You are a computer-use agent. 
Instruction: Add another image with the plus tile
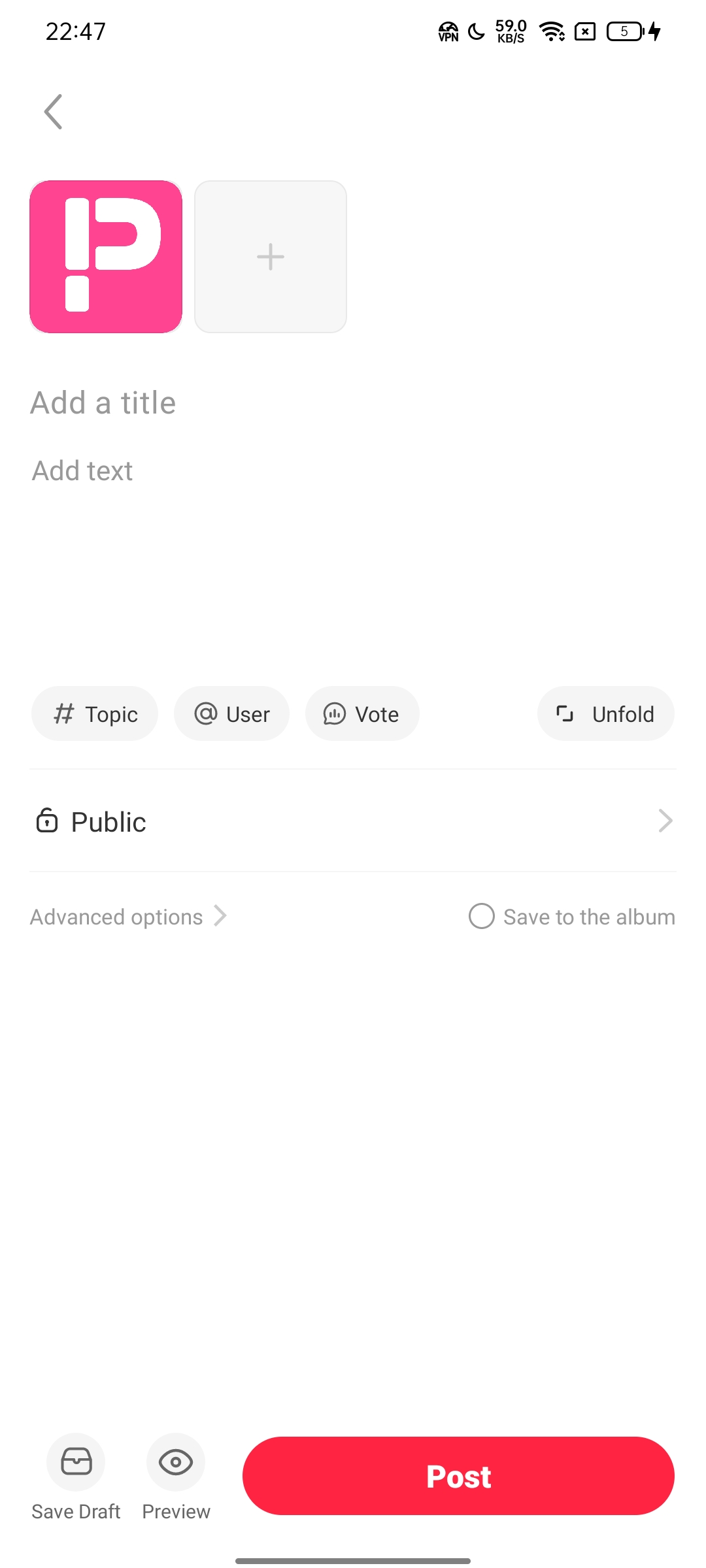[271, 257]
